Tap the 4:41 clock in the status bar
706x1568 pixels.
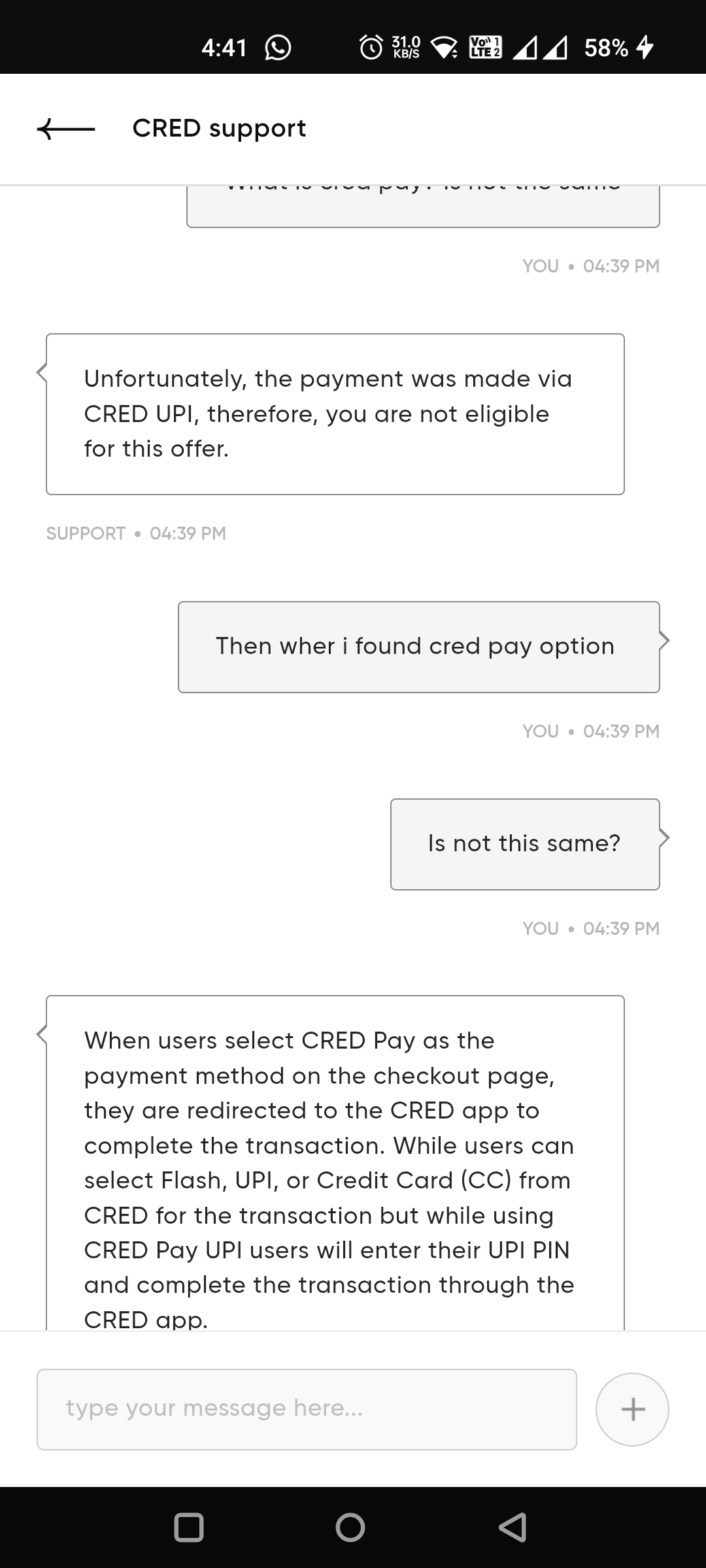[224, 47]
